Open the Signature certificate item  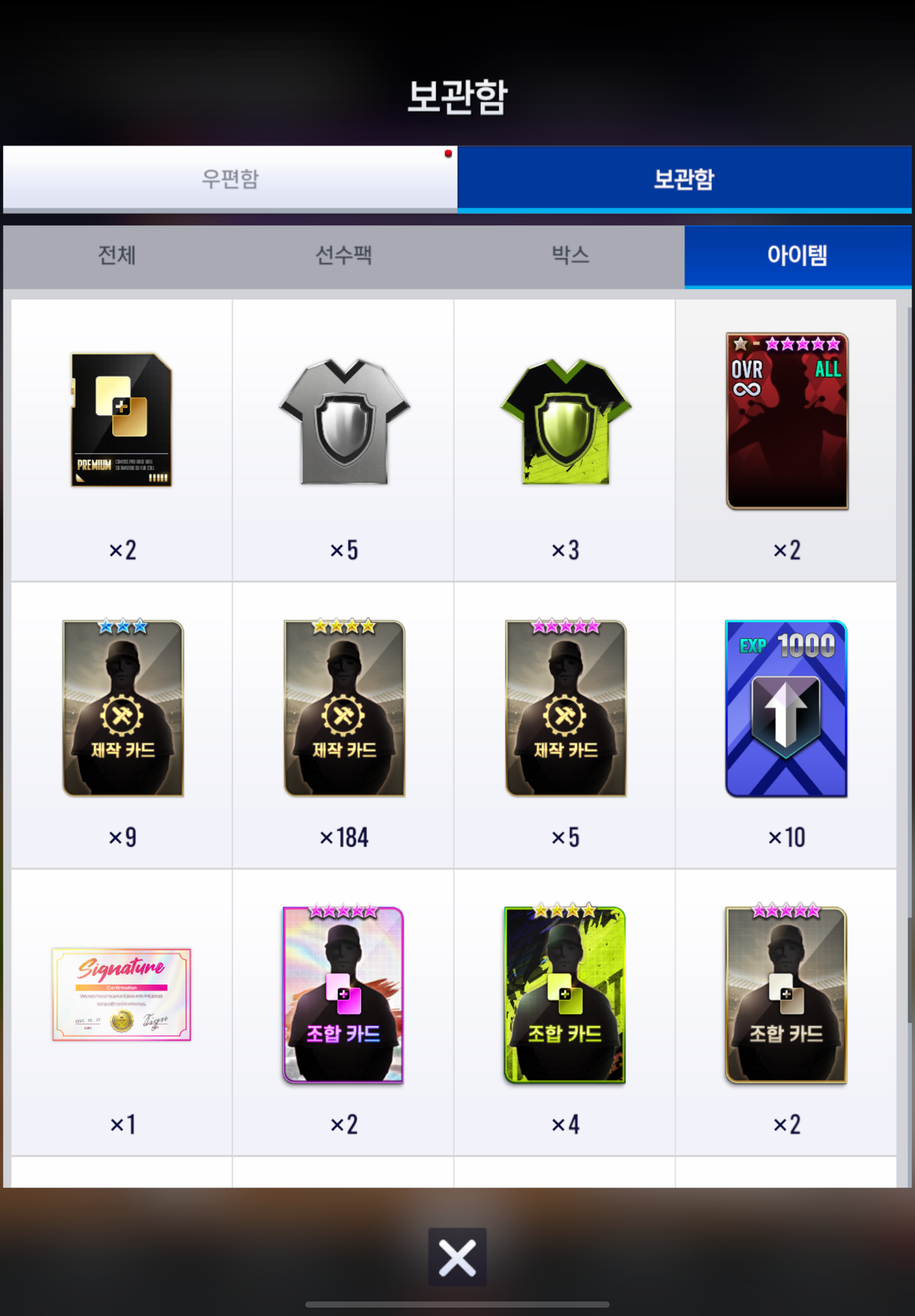click(x=122, y=995)
